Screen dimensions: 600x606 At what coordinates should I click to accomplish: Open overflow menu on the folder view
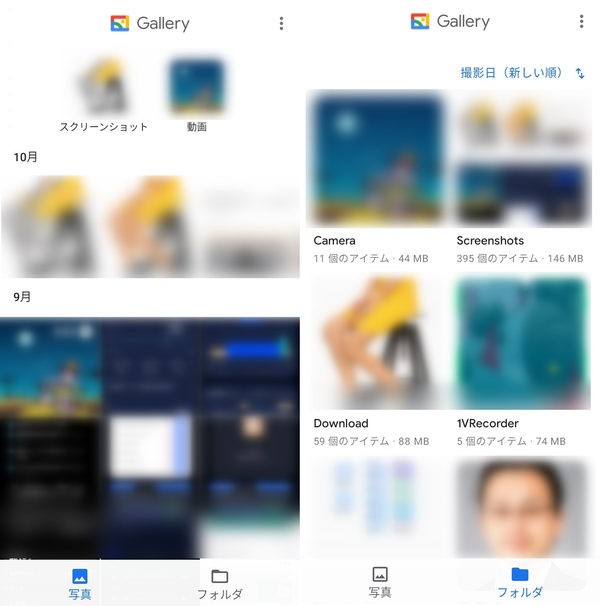point(581,22)
